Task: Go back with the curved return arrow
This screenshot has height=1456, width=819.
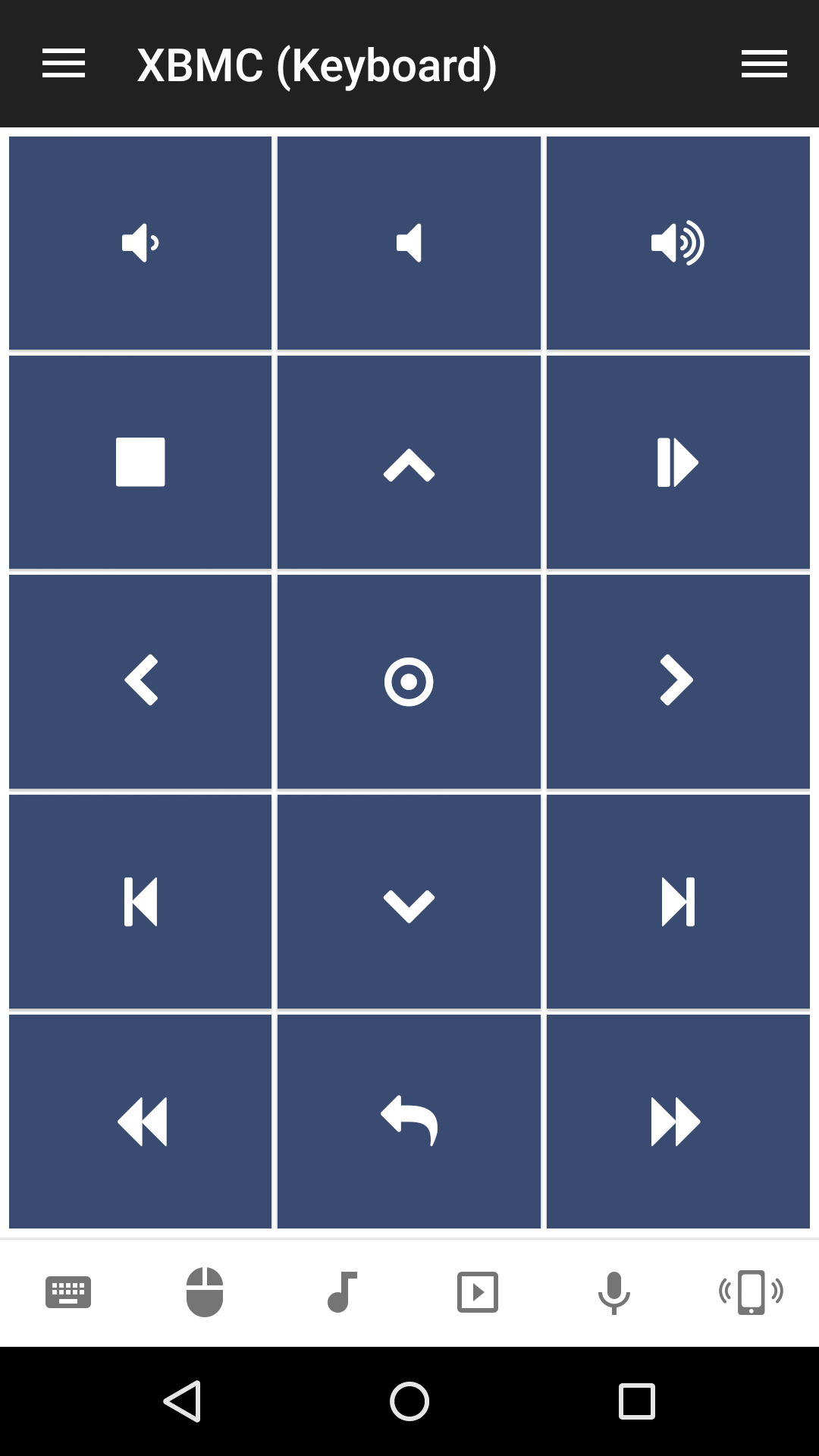Action: coord(409,1121)
